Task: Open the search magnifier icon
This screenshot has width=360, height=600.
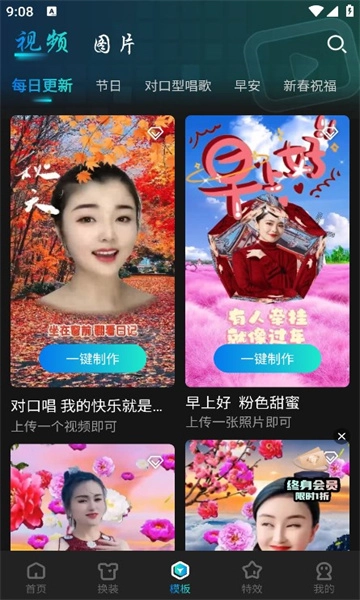Action: [337, 44]
